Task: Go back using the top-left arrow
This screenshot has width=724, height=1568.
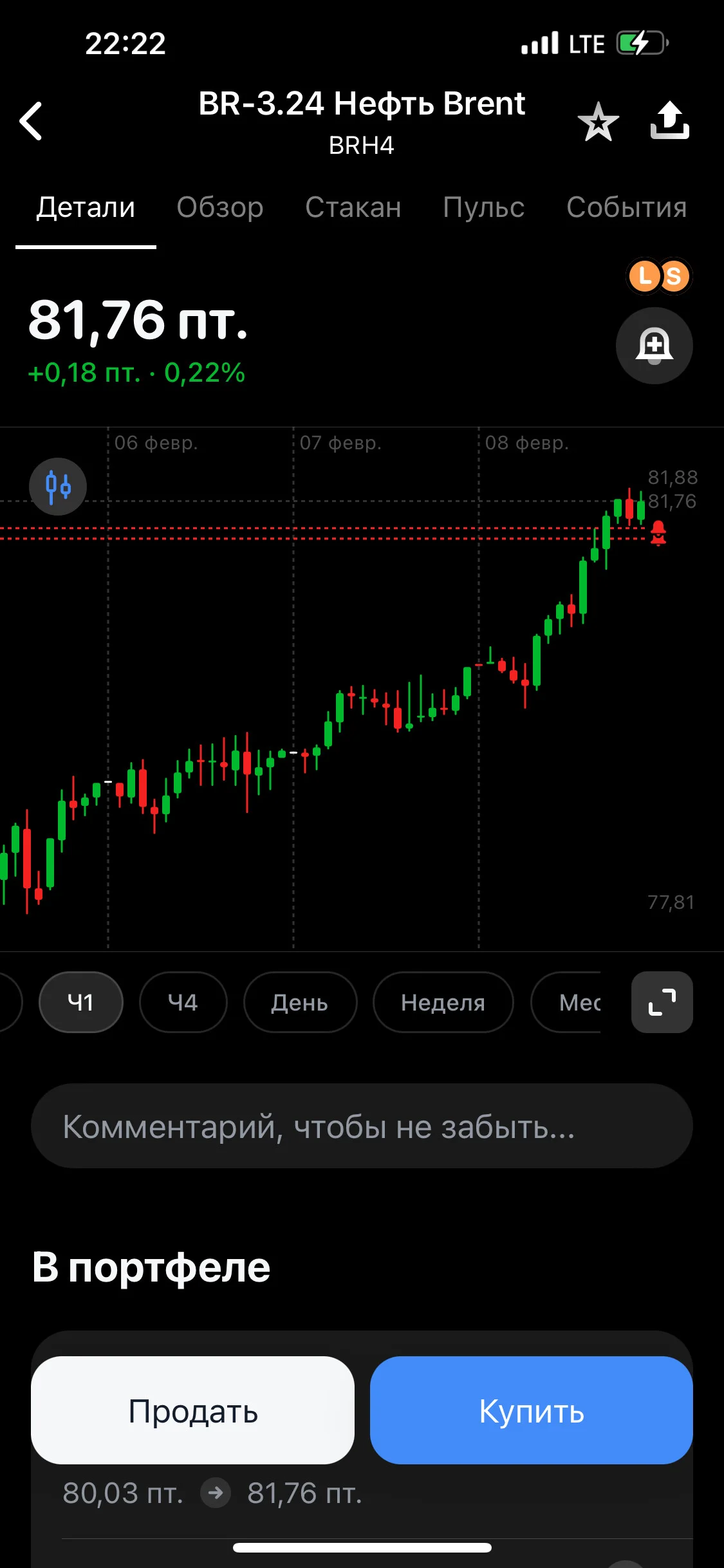Action: click(31, 121)
